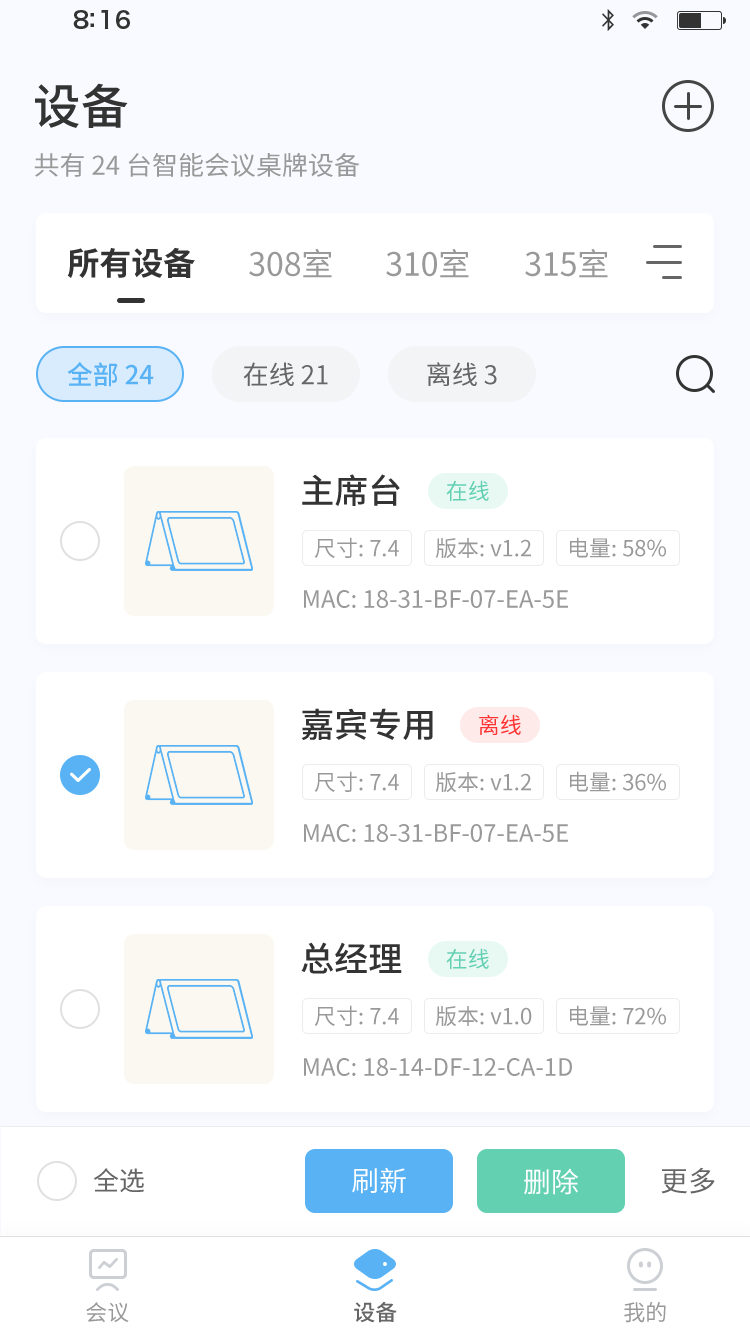The width and height of the screenshot is (750, 1334).
Task: Open the 310室 room tab
Action: click(427, 263)
